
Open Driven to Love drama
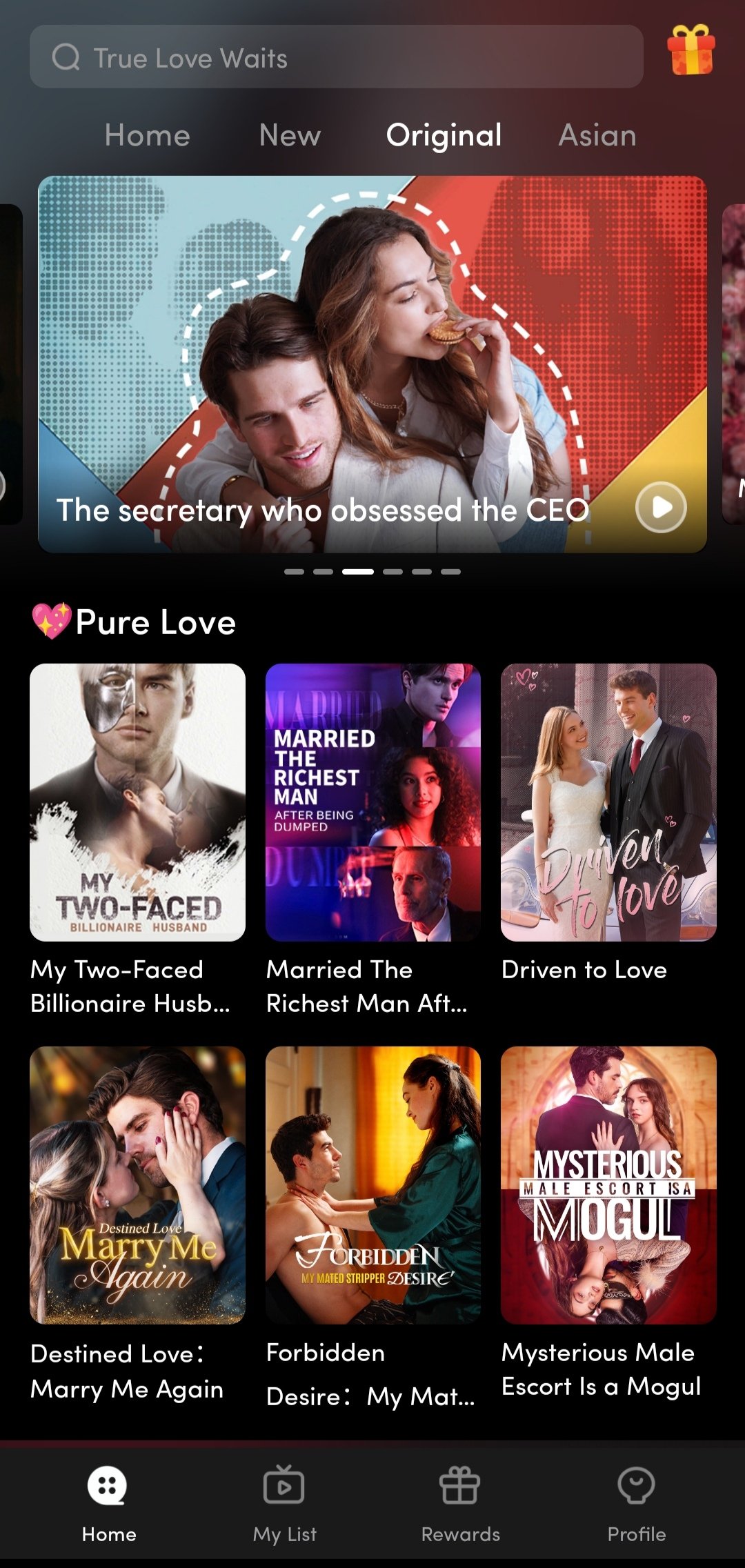(608, 802)
